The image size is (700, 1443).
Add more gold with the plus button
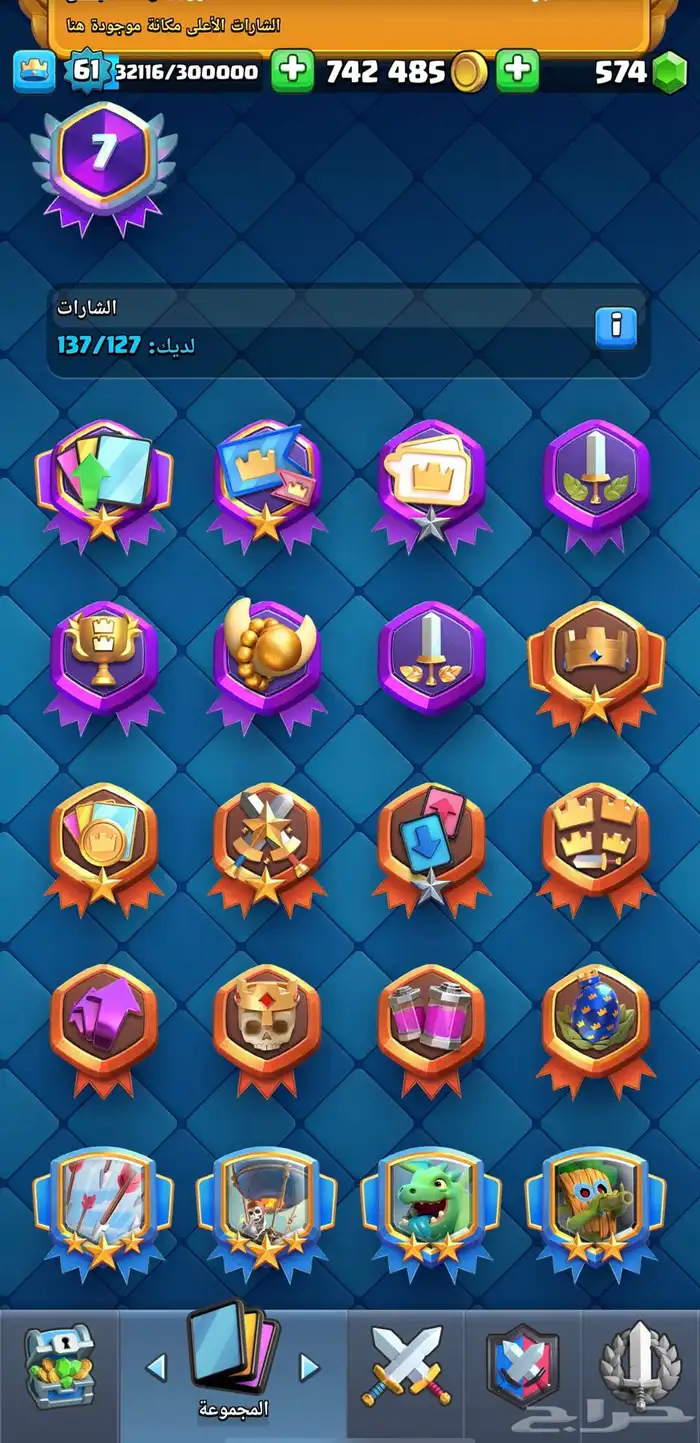[292, 71]
